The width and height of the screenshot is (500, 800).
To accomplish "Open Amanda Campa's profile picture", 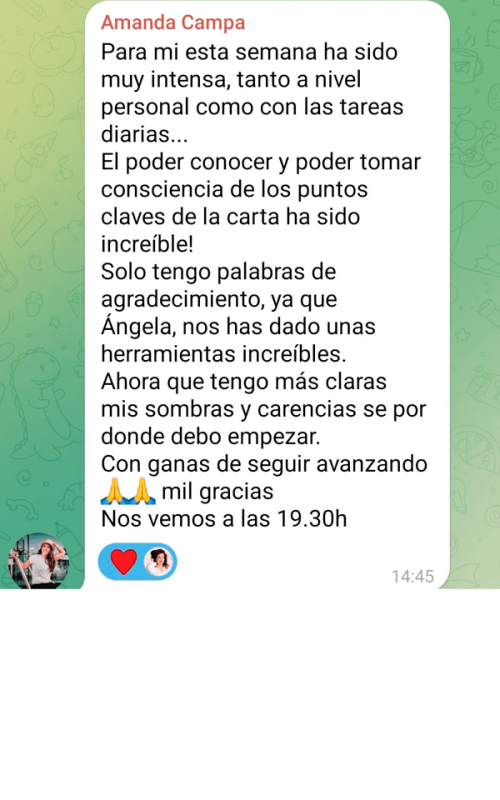I will point(38,561).
